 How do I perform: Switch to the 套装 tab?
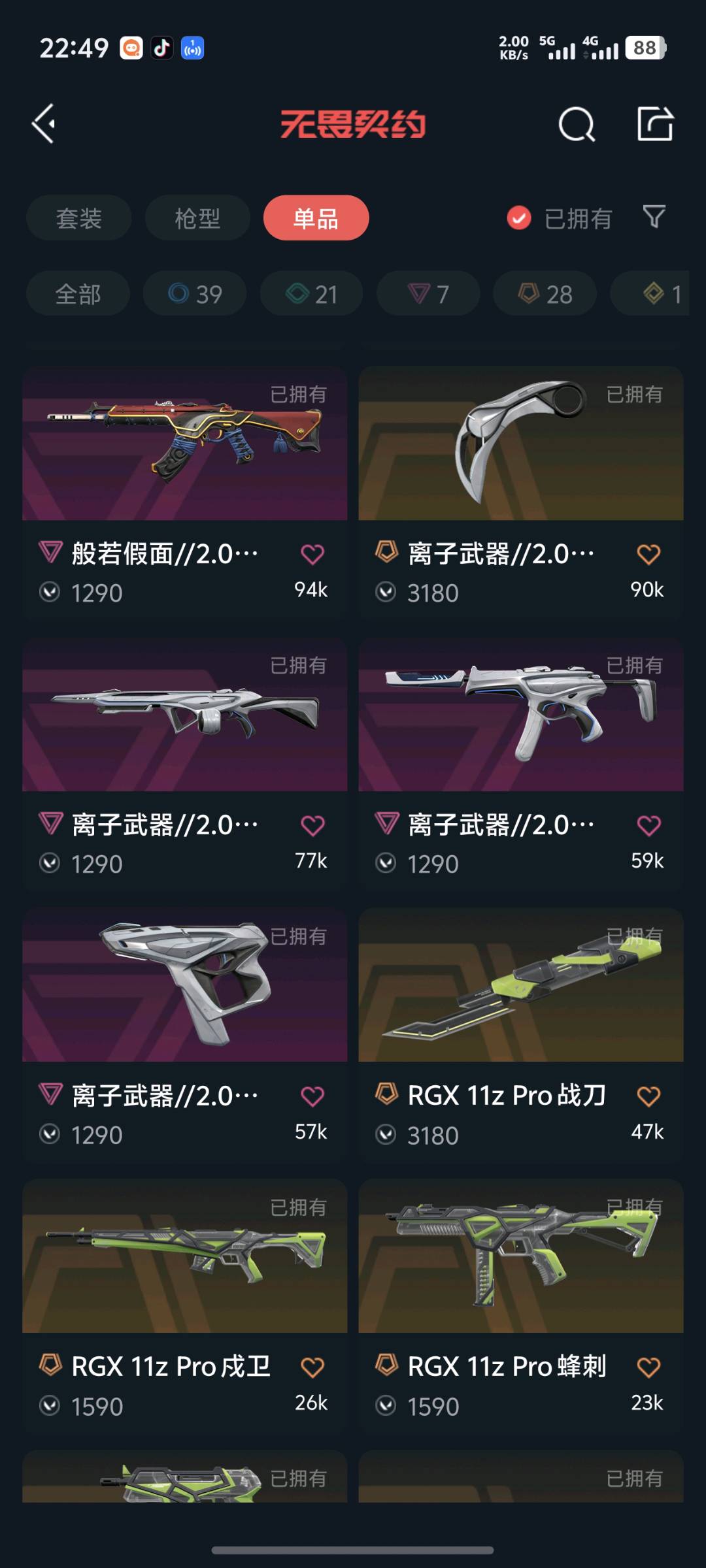click(x=78, y=218)
